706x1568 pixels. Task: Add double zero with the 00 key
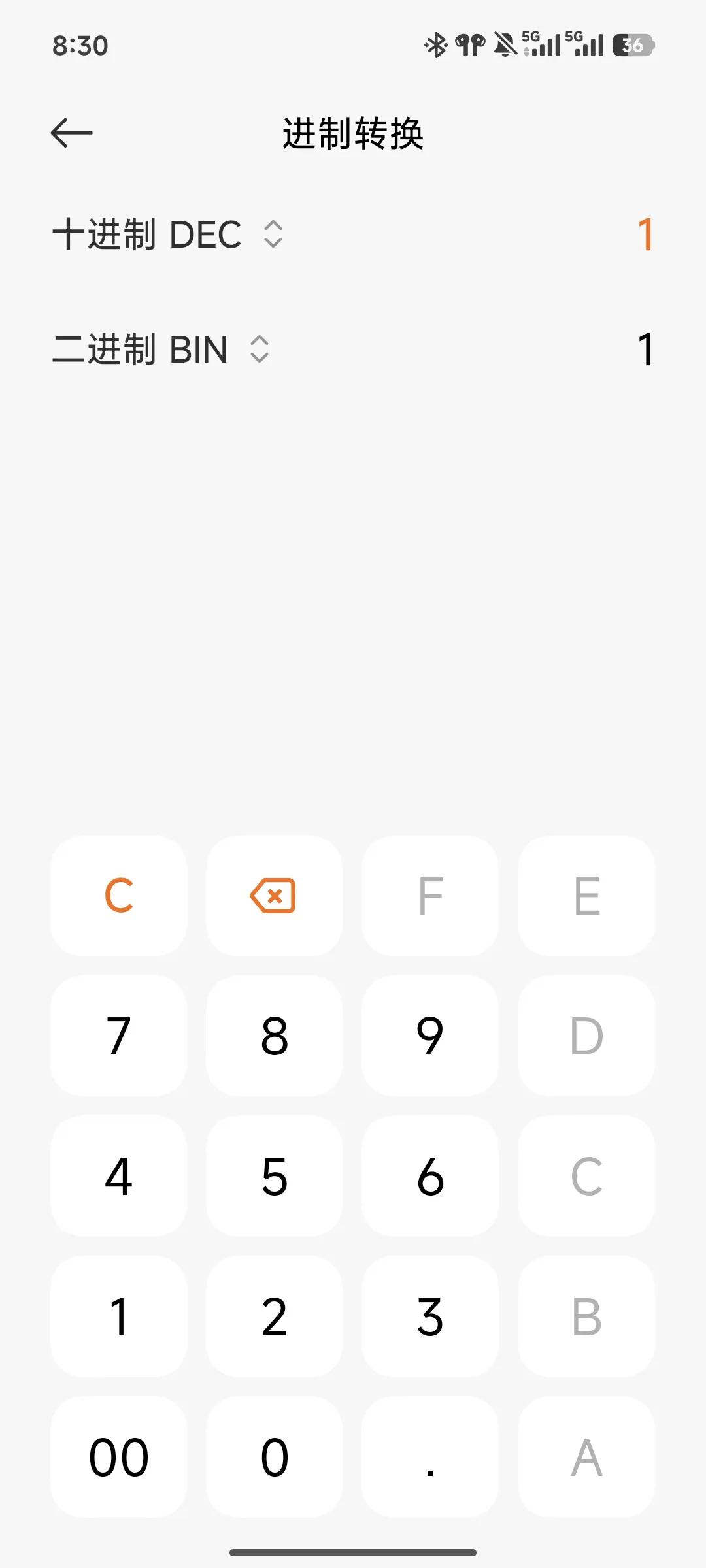coord(119,1457)
